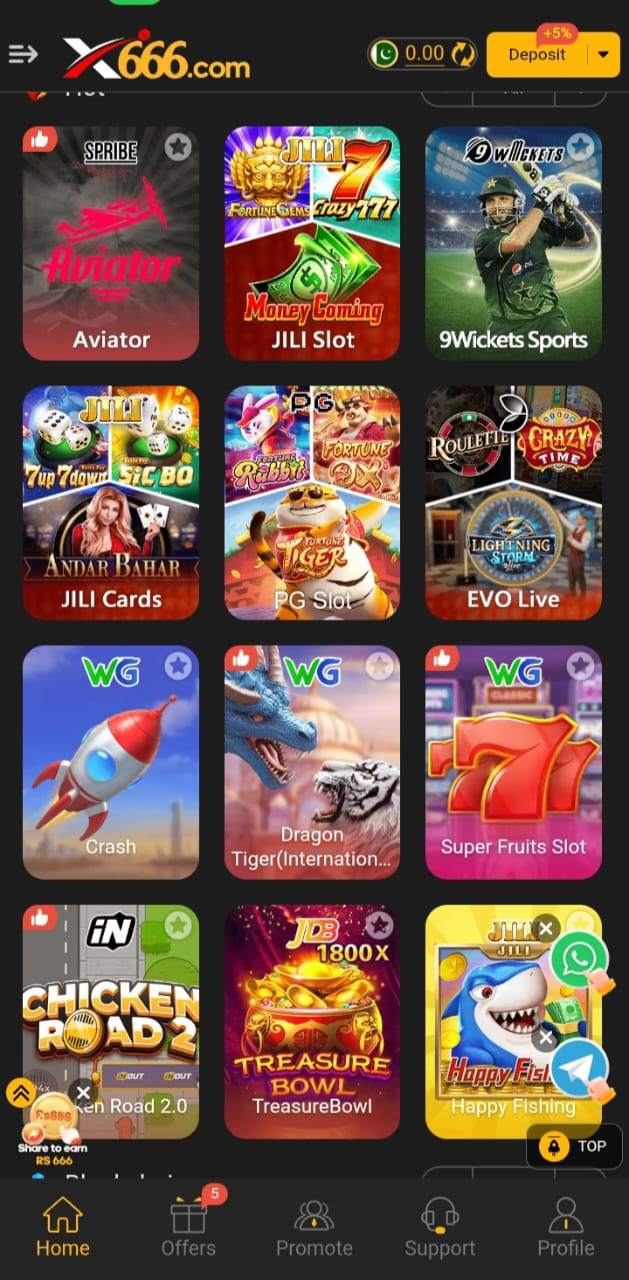Image resolution: width=629 pixels, height=1280 pixels.
Task: Contact support via WhatsApp floating icon
Action: [578, 960]
